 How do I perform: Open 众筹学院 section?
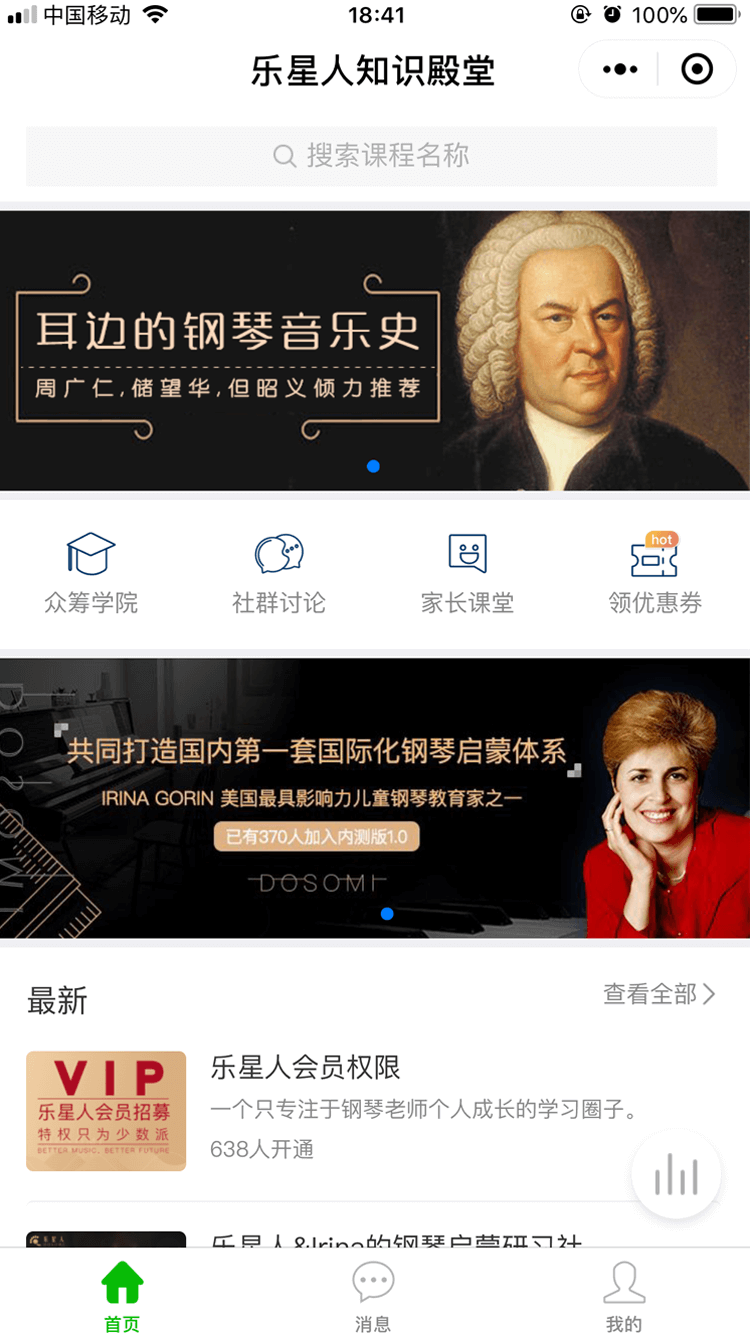click(x=91, y=573)
